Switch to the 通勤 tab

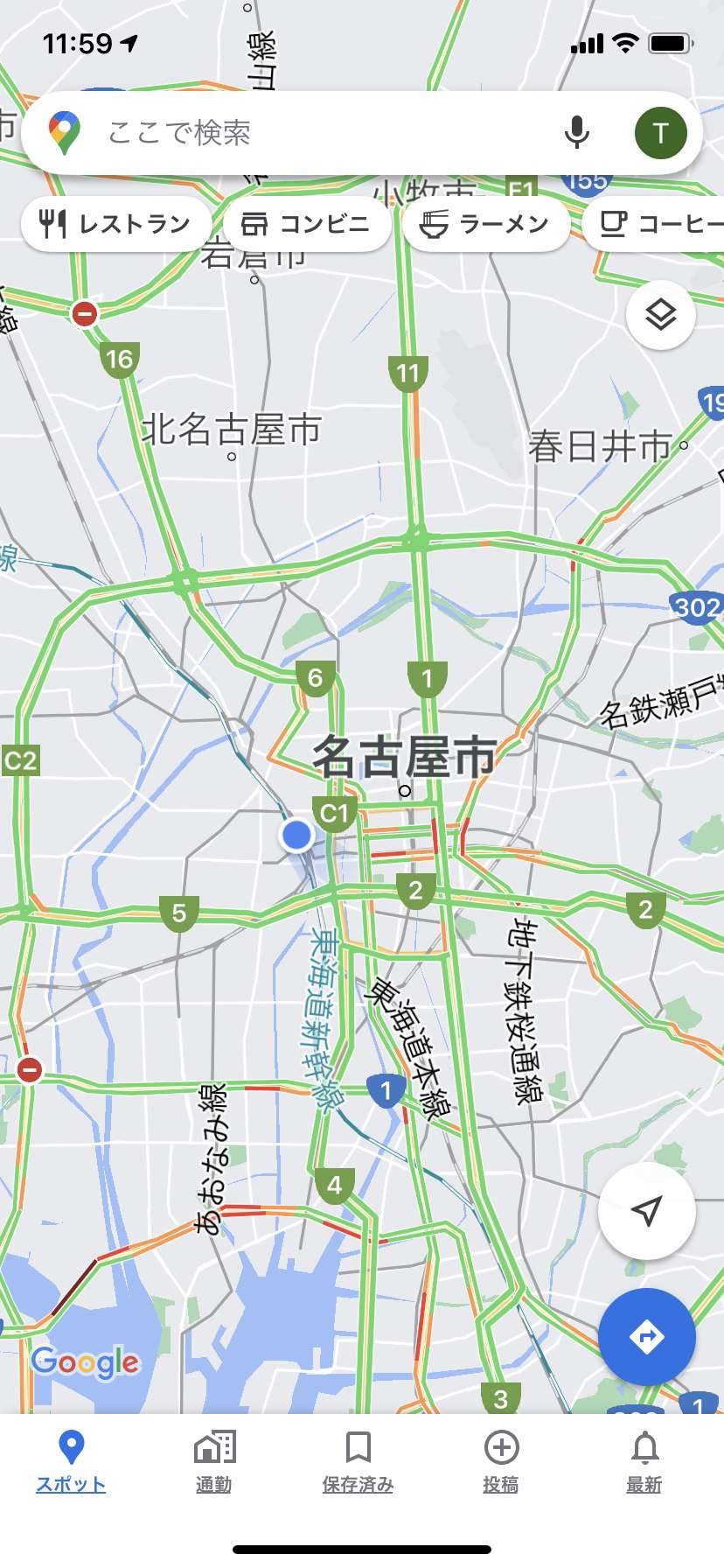tap(214, 1462)
